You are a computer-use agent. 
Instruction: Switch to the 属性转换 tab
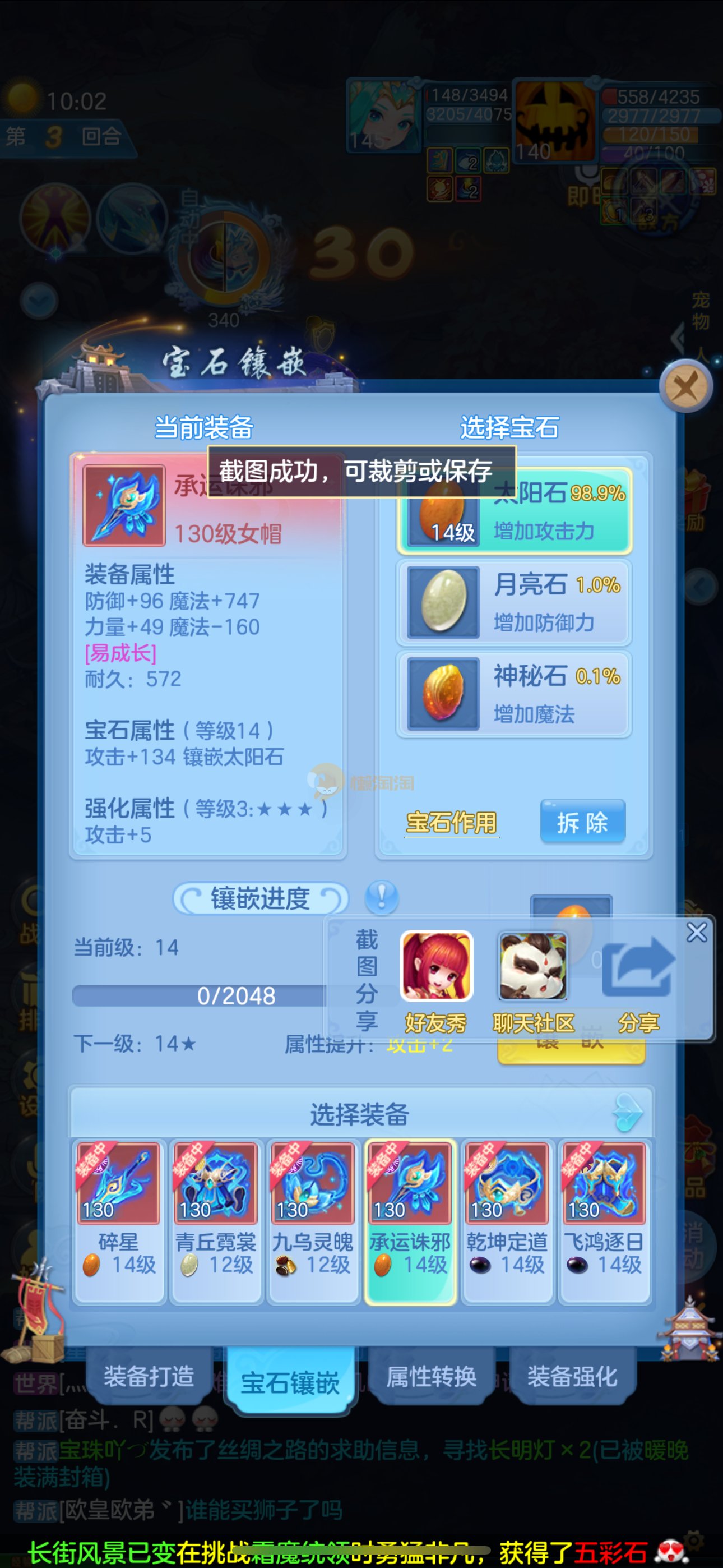coord(432,1376)
